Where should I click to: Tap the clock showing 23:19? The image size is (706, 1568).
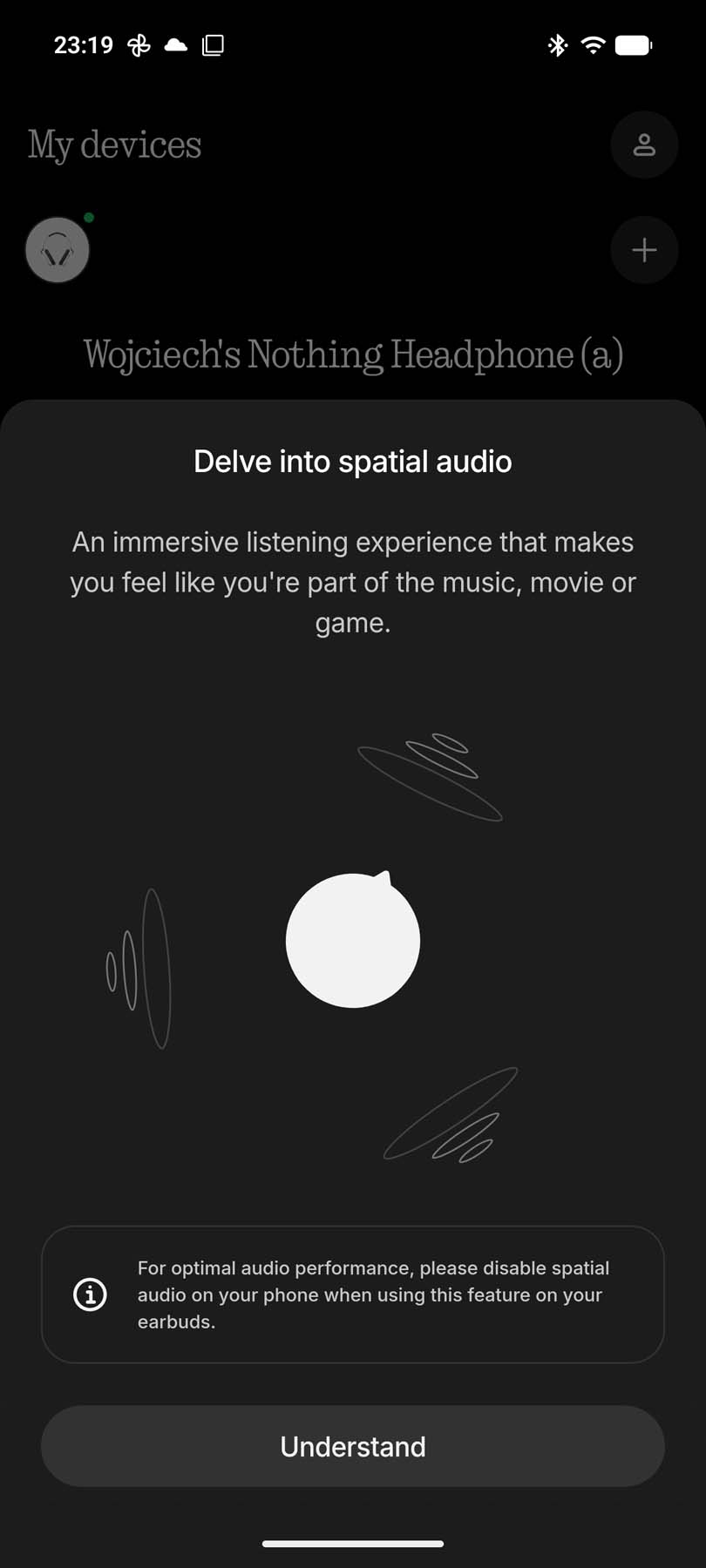(x=84, y=44)
